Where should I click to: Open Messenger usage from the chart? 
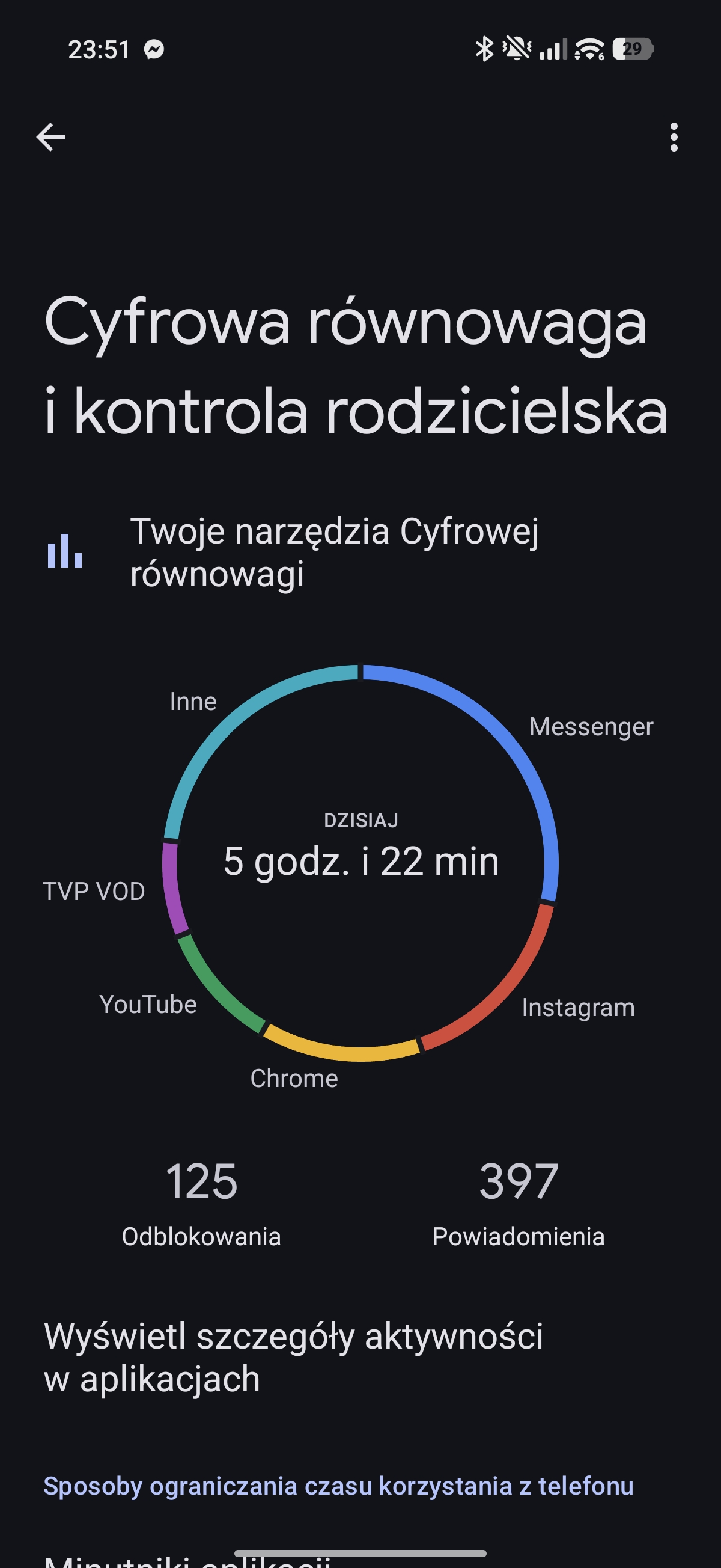[591, 727]
